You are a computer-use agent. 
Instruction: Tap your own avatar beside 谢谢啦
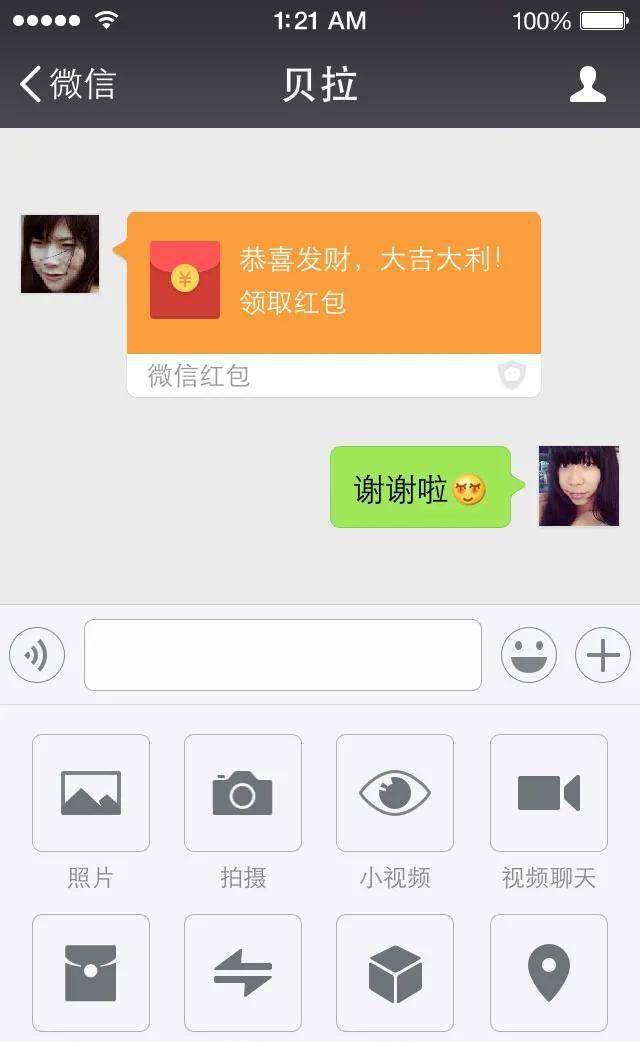(x=579, y=486)
